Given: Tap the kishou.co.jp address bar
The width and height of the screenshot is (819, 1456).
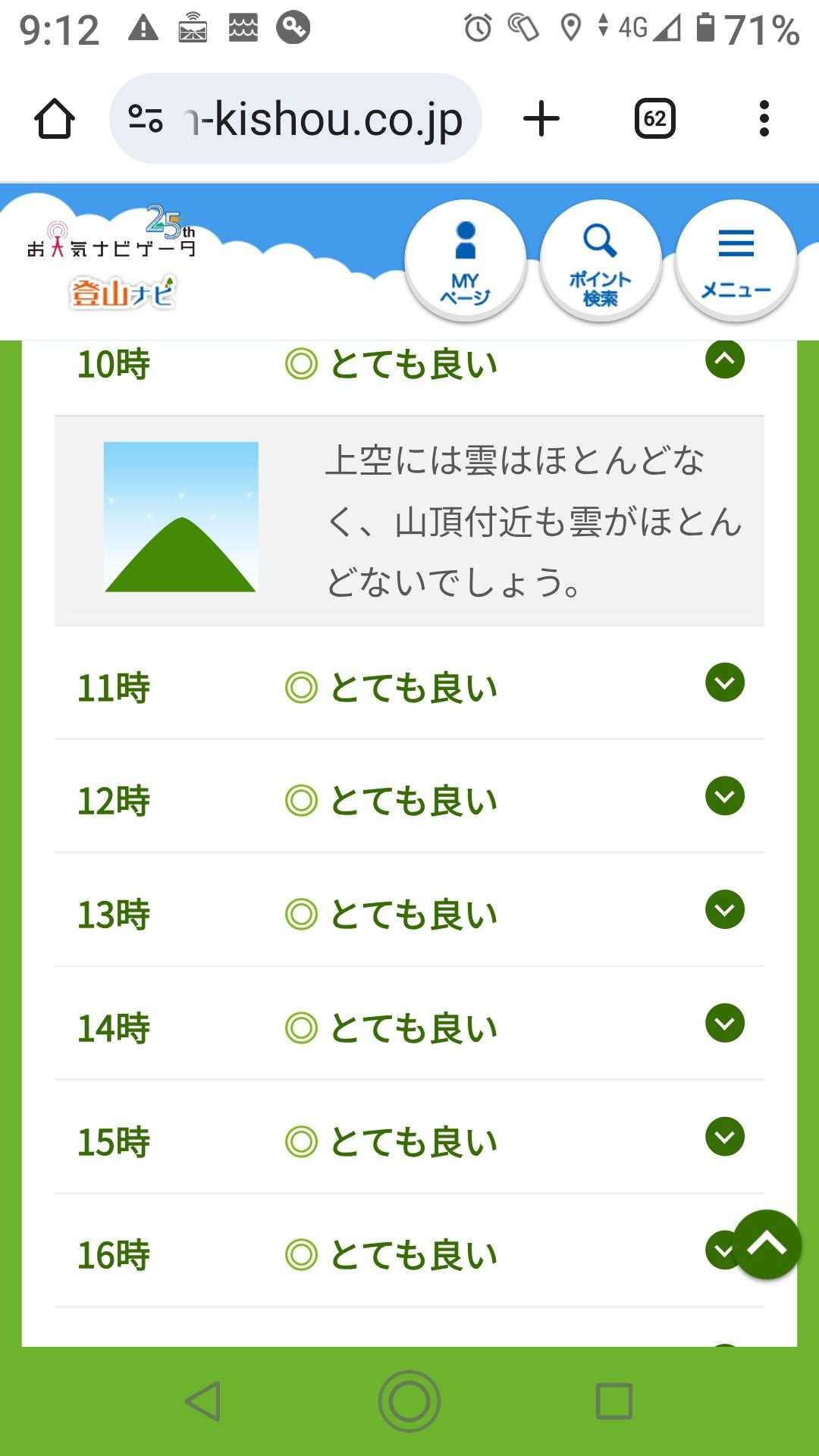Looking at the screenshot, I should 296,119.
